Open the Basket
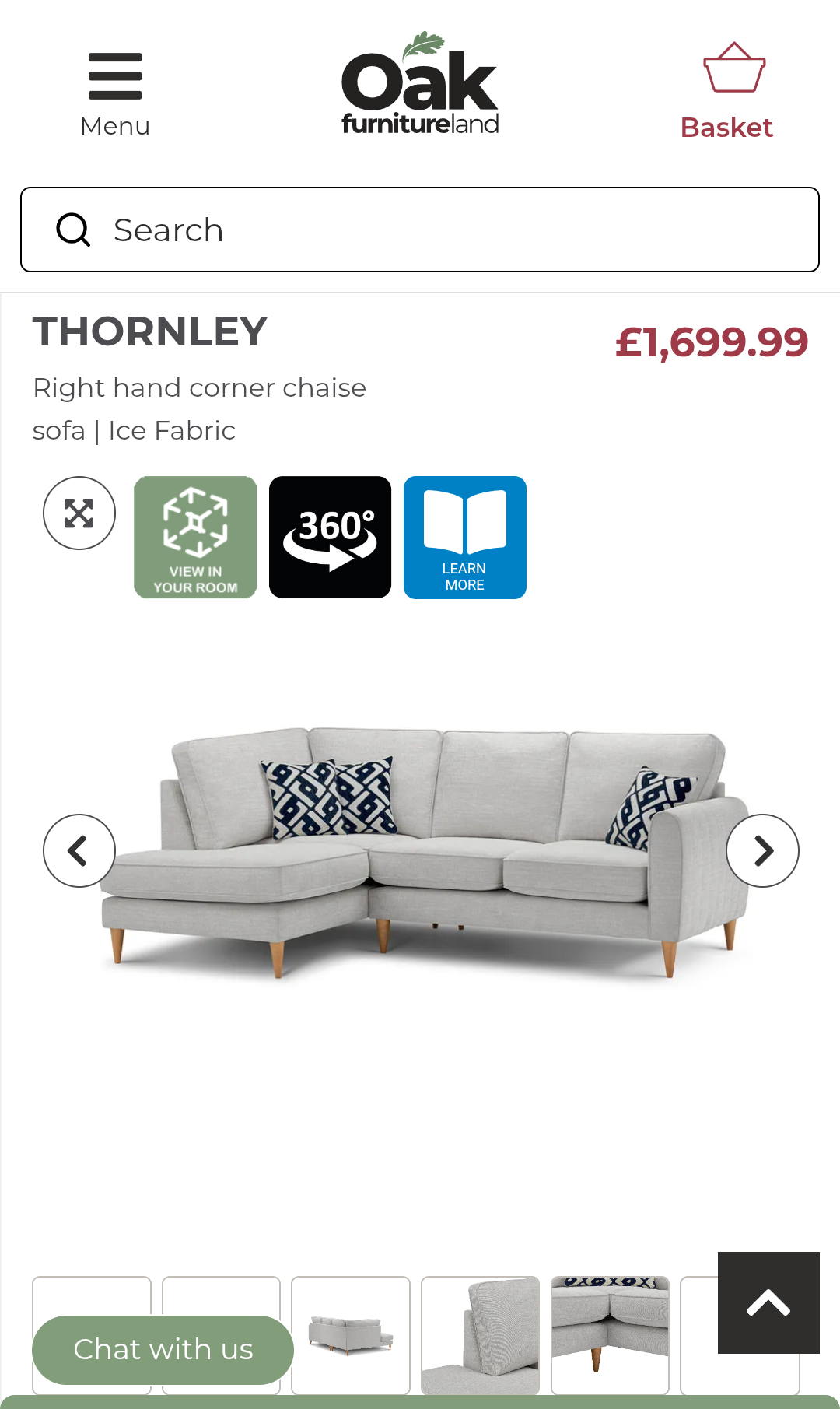Image resolution: width=840 pixels, height=1409 pixels. tap(727, 92)
